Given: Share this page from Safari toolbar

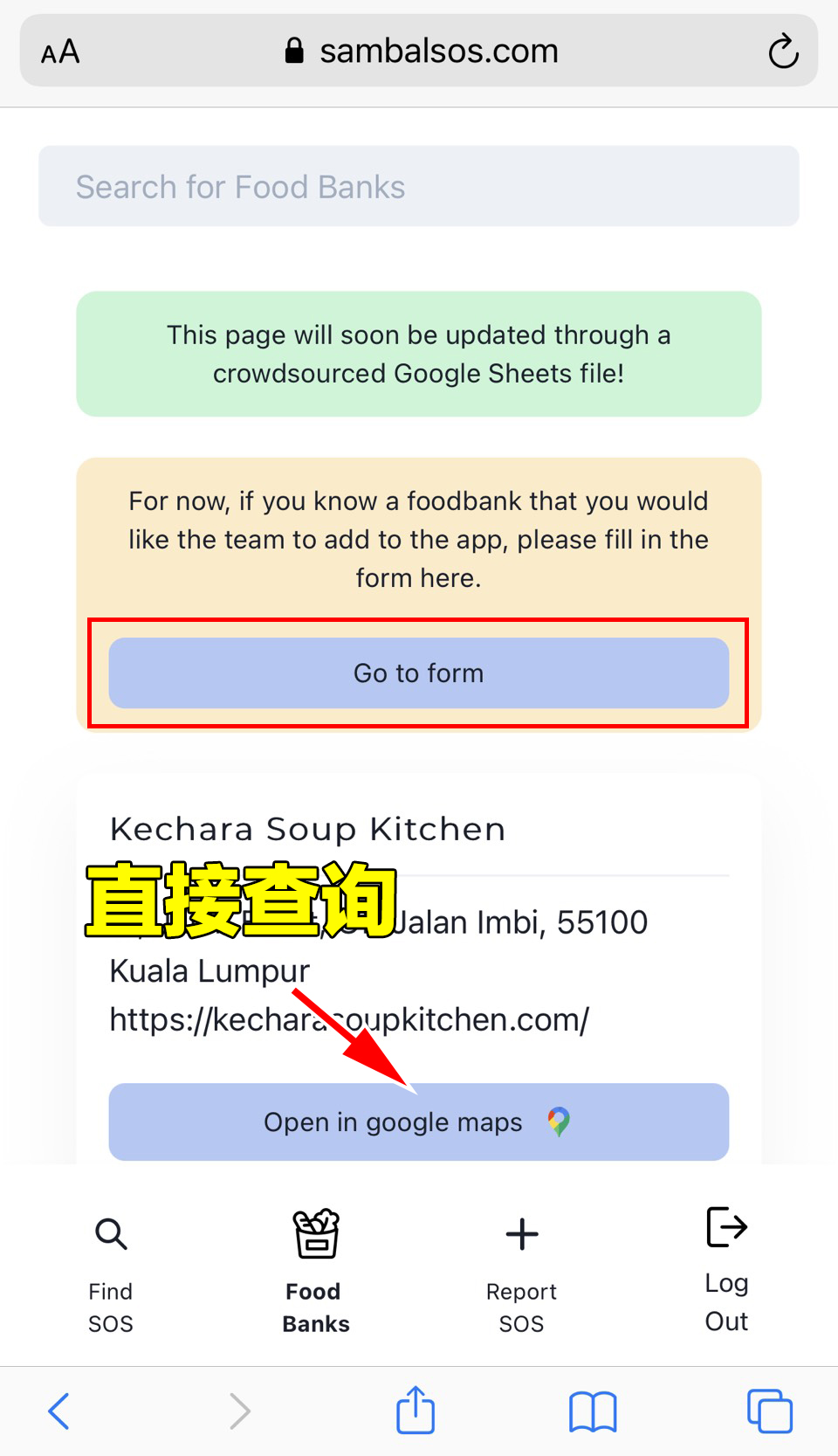Looking at the screenshot, I should coord(416,1409).
